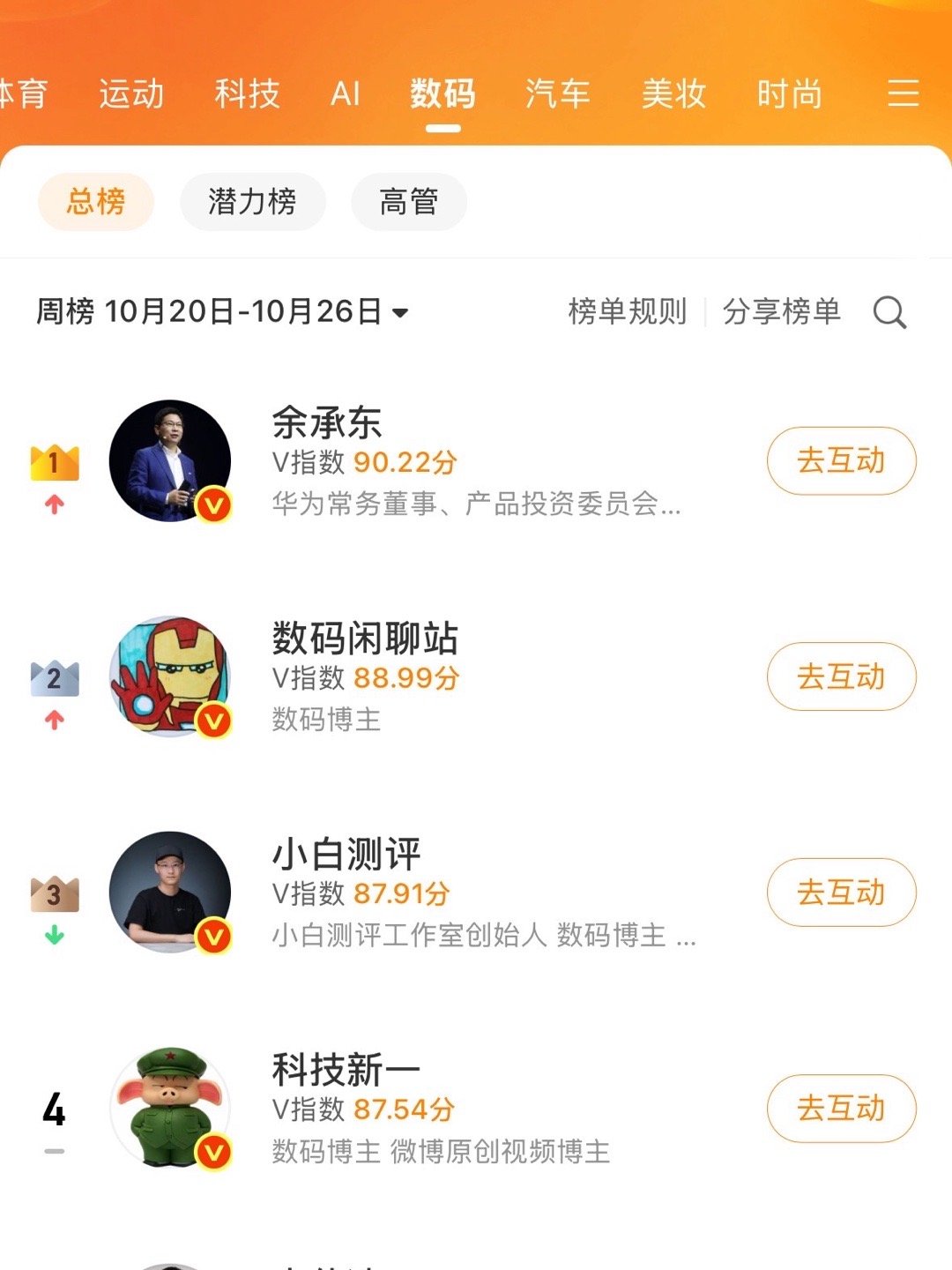
Task: Switch to the 科技 tab
Action: pyautogui.click(x=247, y=93)
